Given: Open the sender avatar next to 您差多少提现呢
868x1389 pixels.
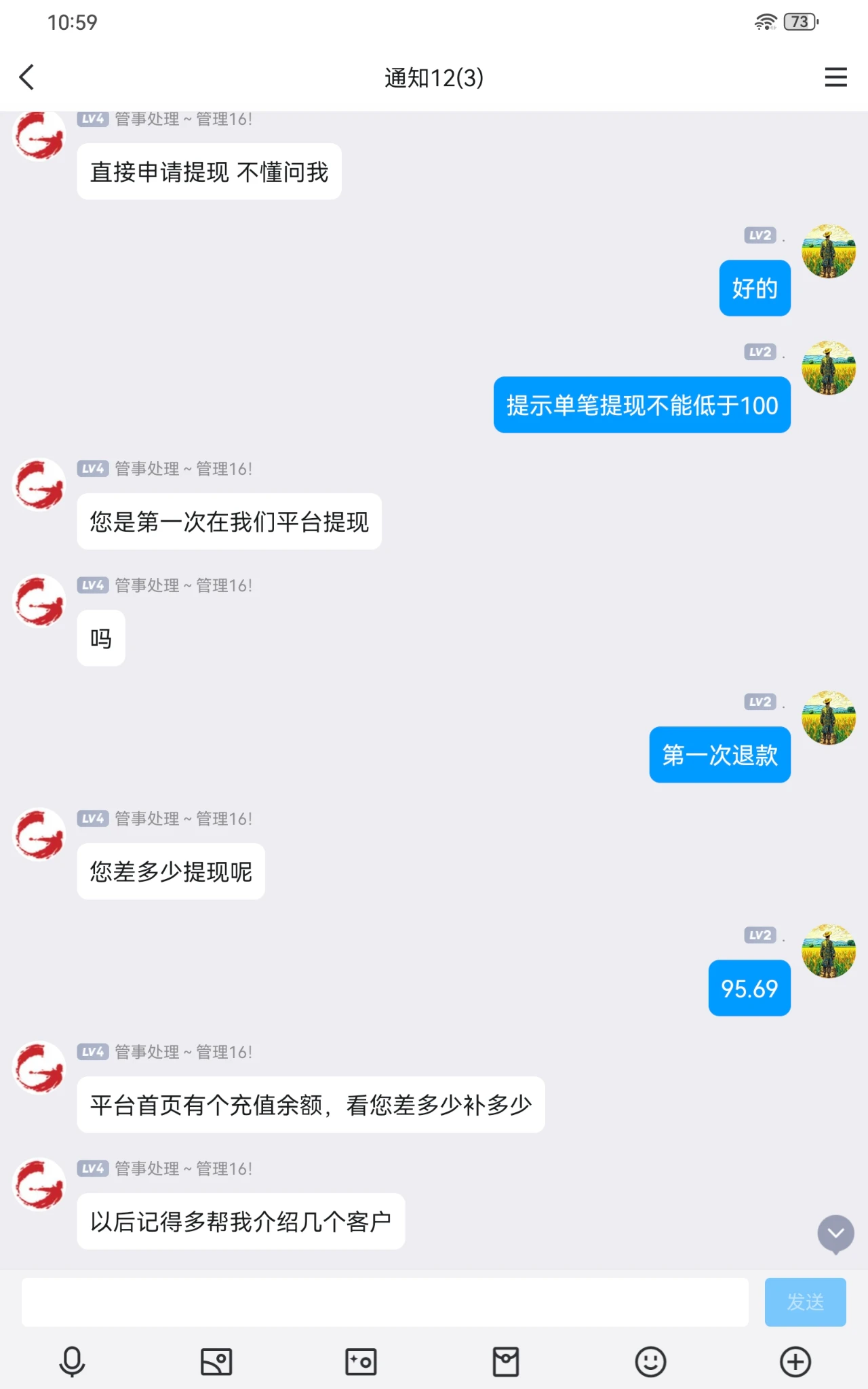Looking at the screenshot, I should point(39,834).
